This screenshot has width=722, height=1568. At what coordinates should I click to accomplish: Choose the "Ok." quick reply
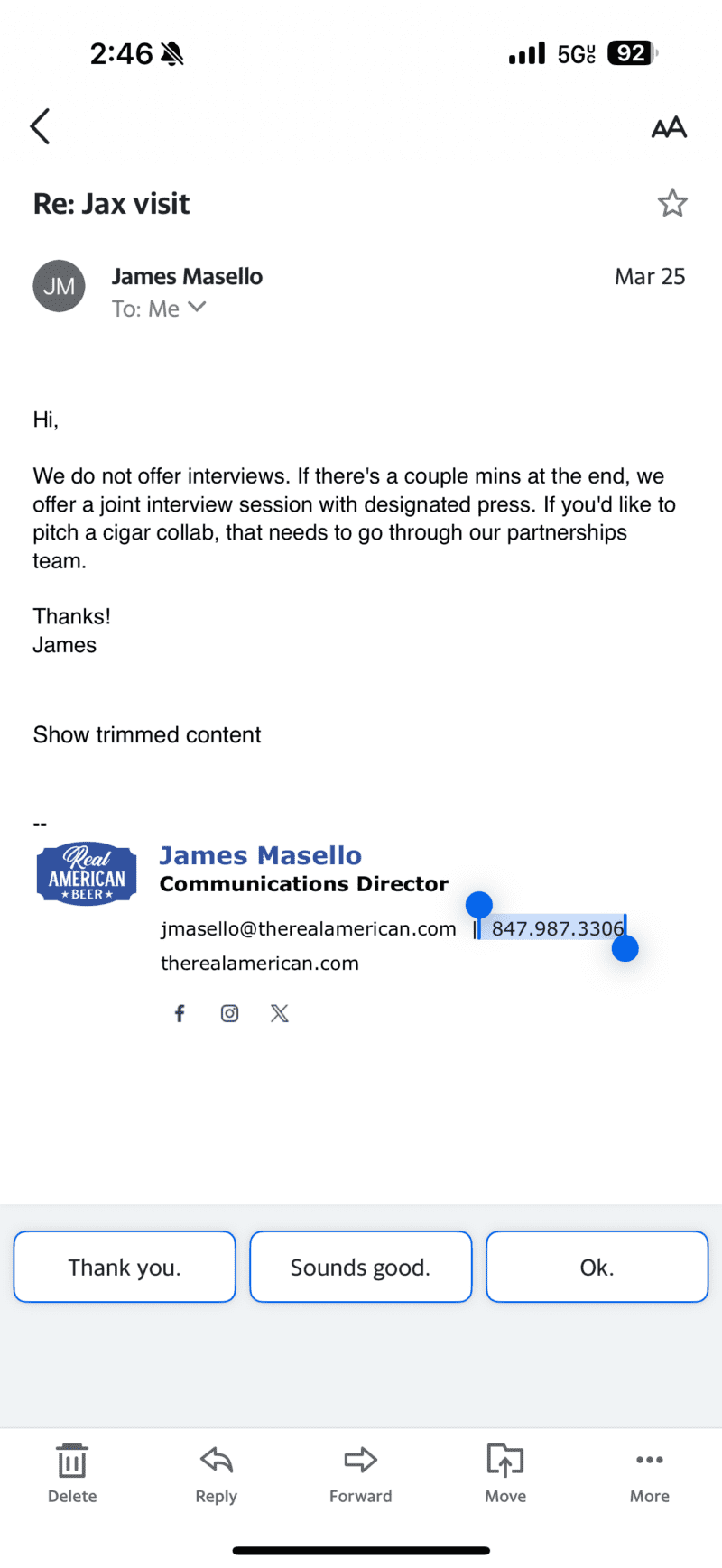point(597,1267)
